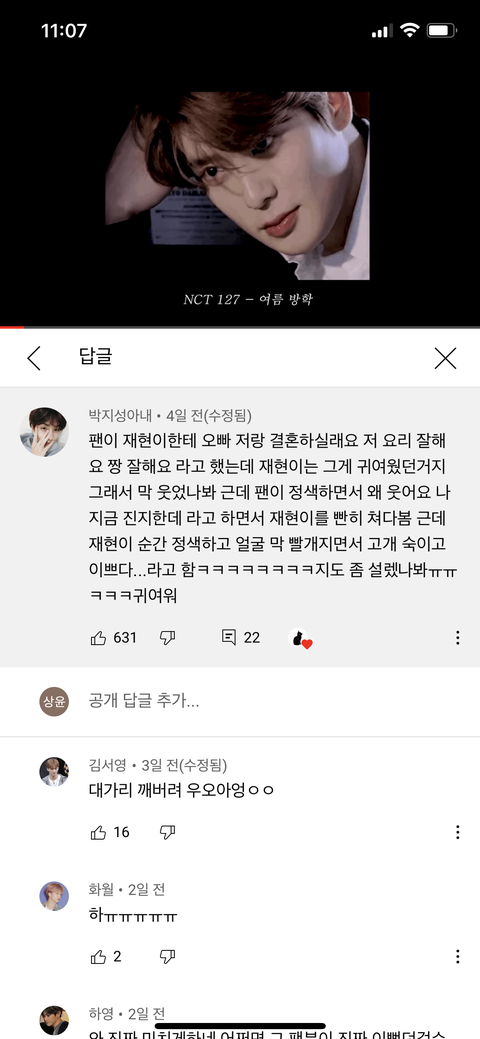Like 김서영's reply
This screenshot has height=1039, width=480.
[x=98, y=832]
